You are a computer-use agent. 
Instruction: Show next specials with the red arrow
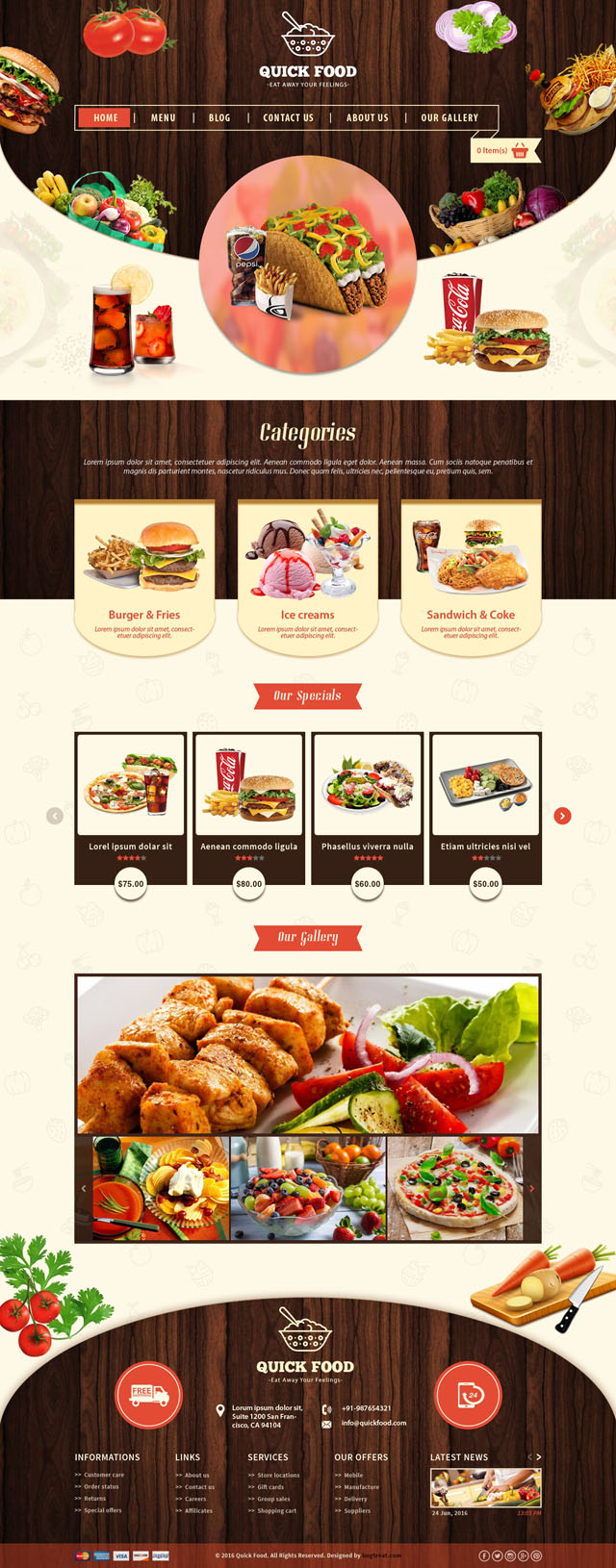point(563,816)
